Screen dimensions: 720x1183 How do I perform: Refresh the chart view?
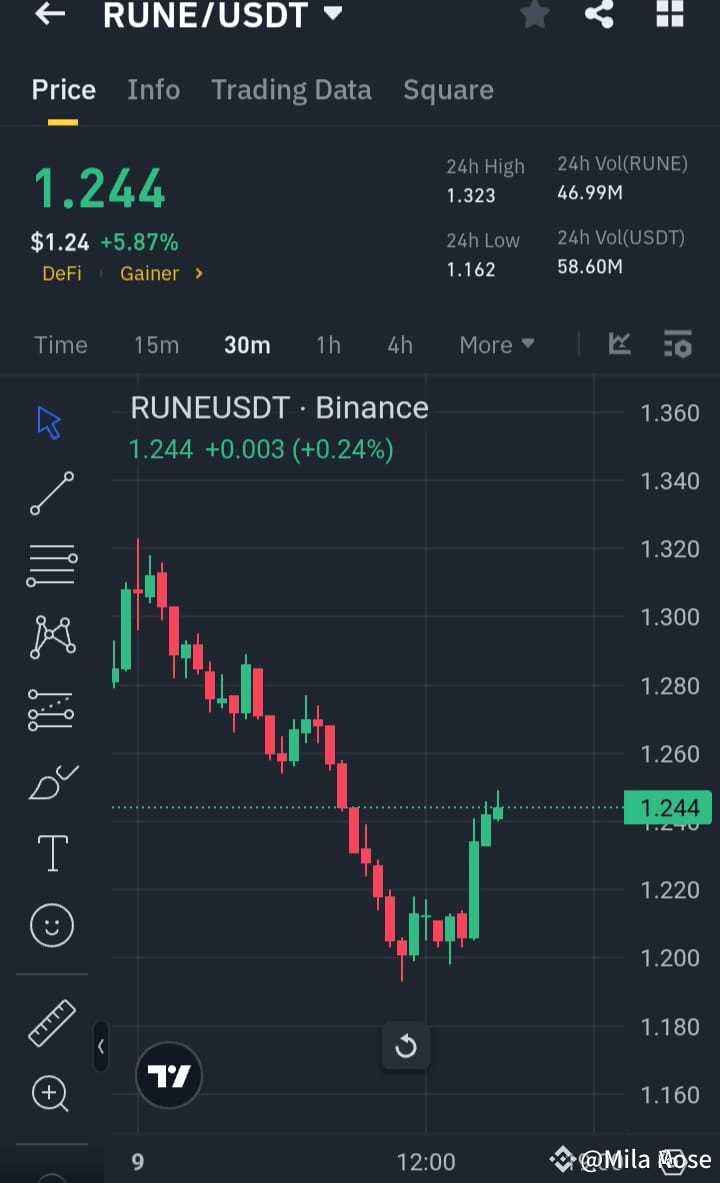pos(405,1046)
